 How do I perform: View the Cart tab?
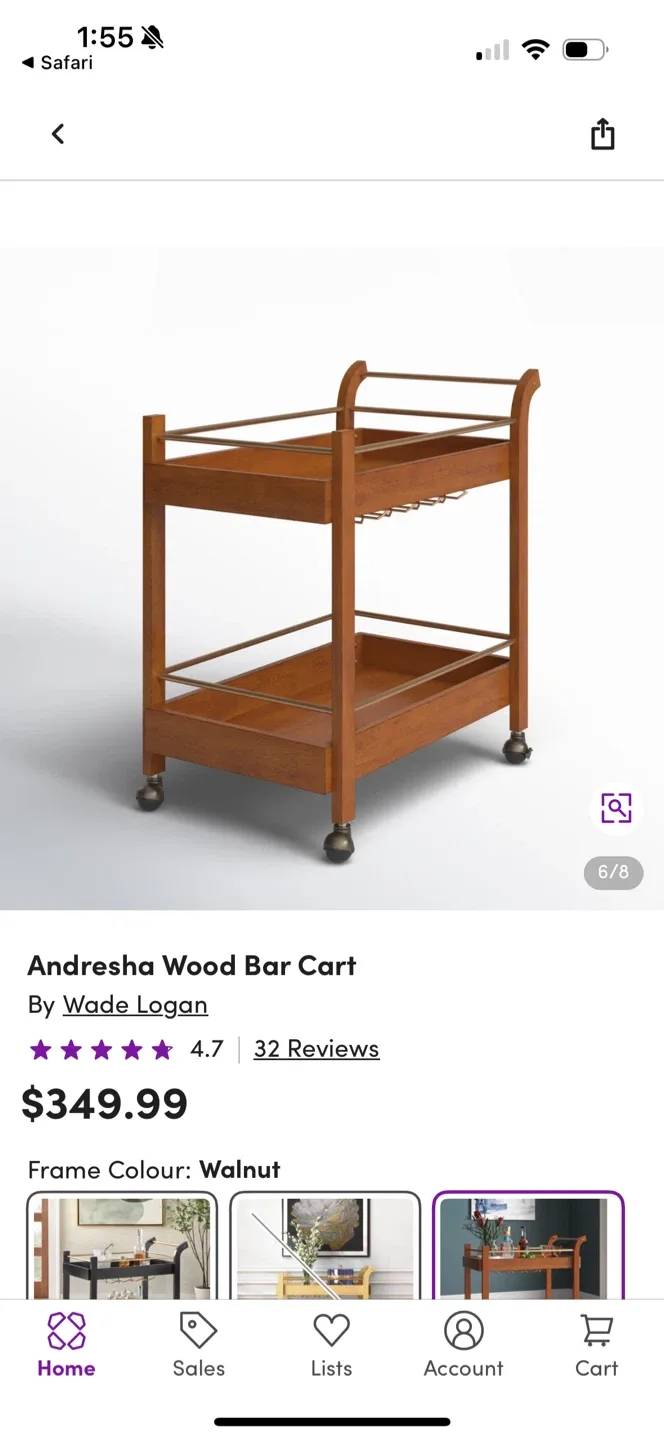tap(597, 1345)
